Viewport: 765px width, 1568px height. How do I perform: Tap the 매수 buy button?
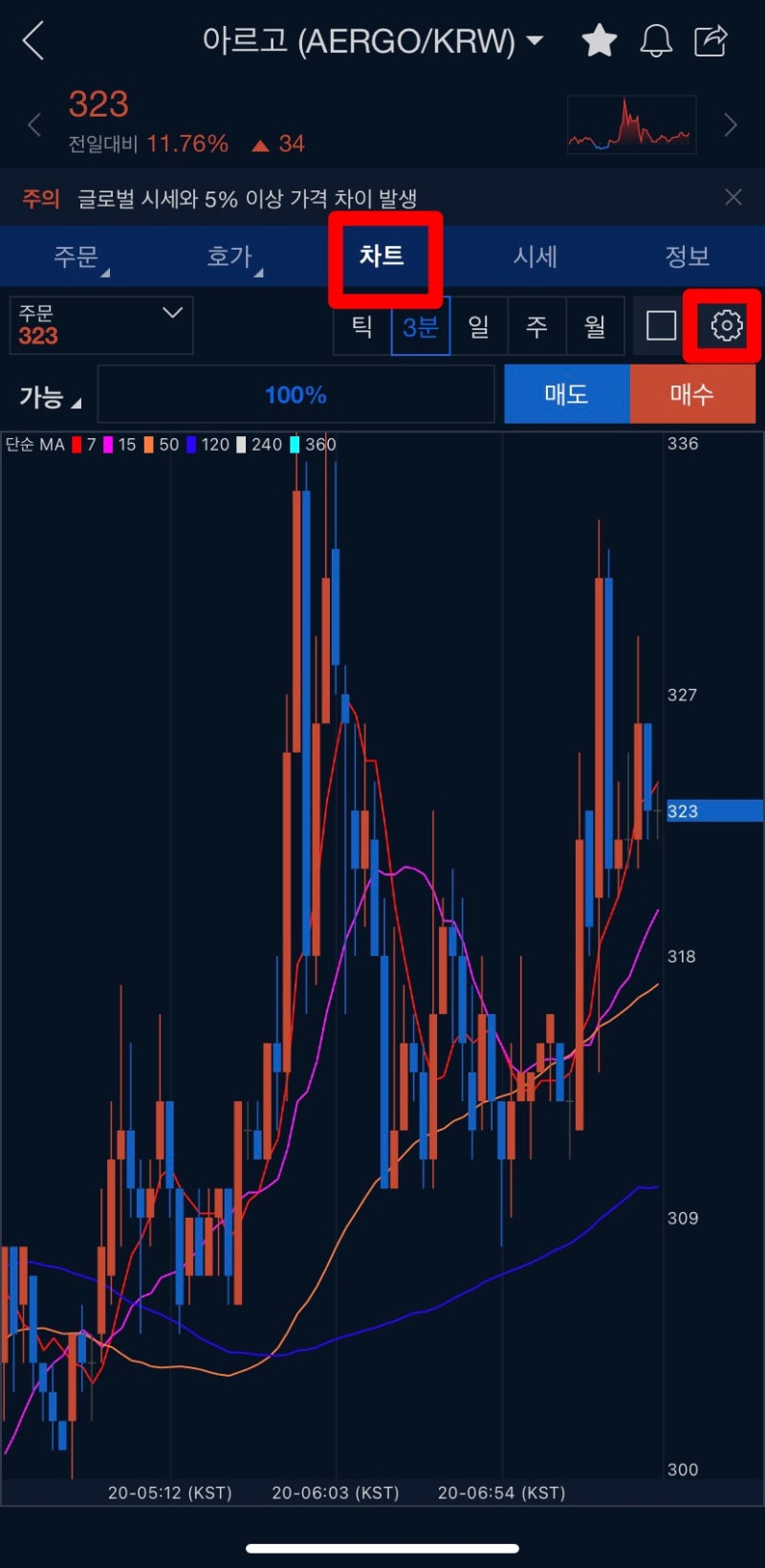[x=691, y=394]
